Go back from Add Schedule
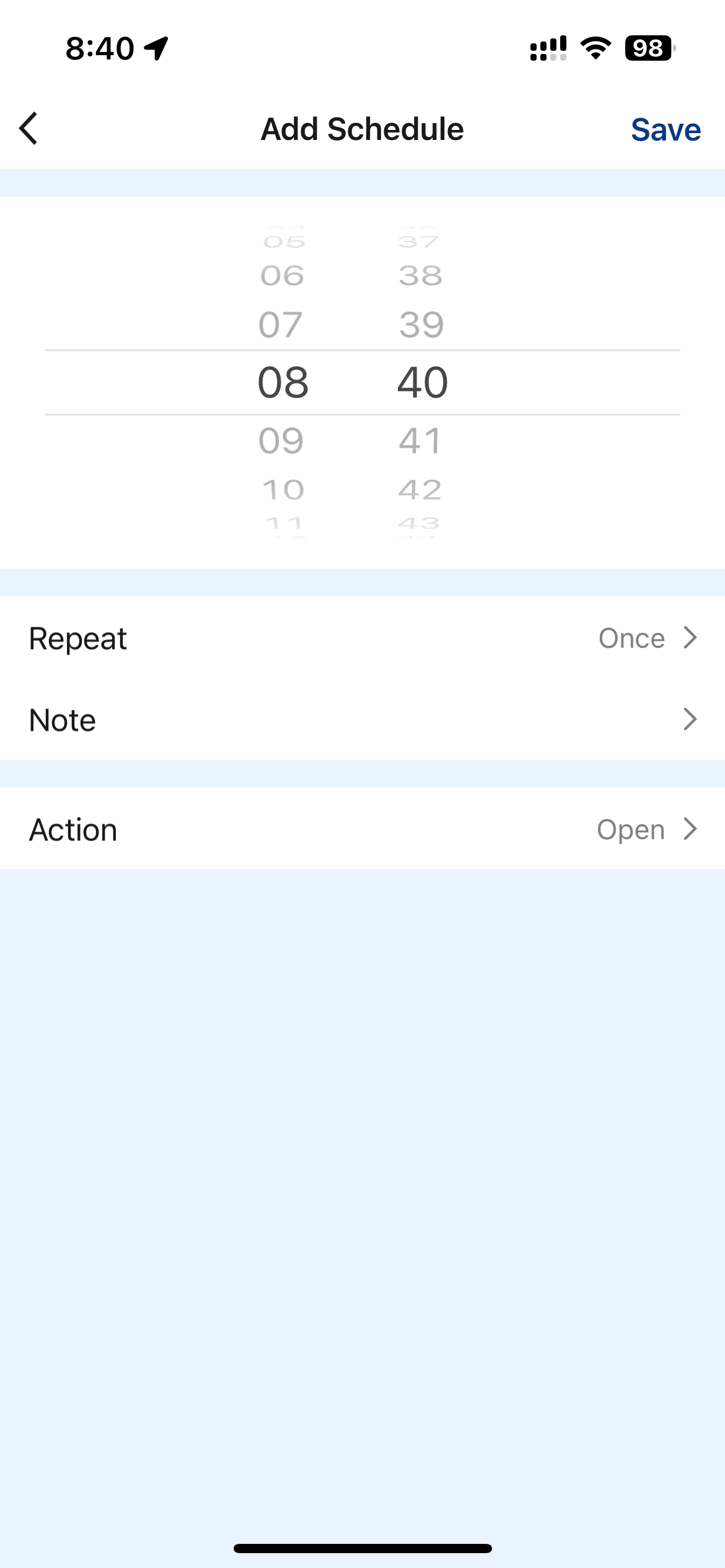 [29, 129]
